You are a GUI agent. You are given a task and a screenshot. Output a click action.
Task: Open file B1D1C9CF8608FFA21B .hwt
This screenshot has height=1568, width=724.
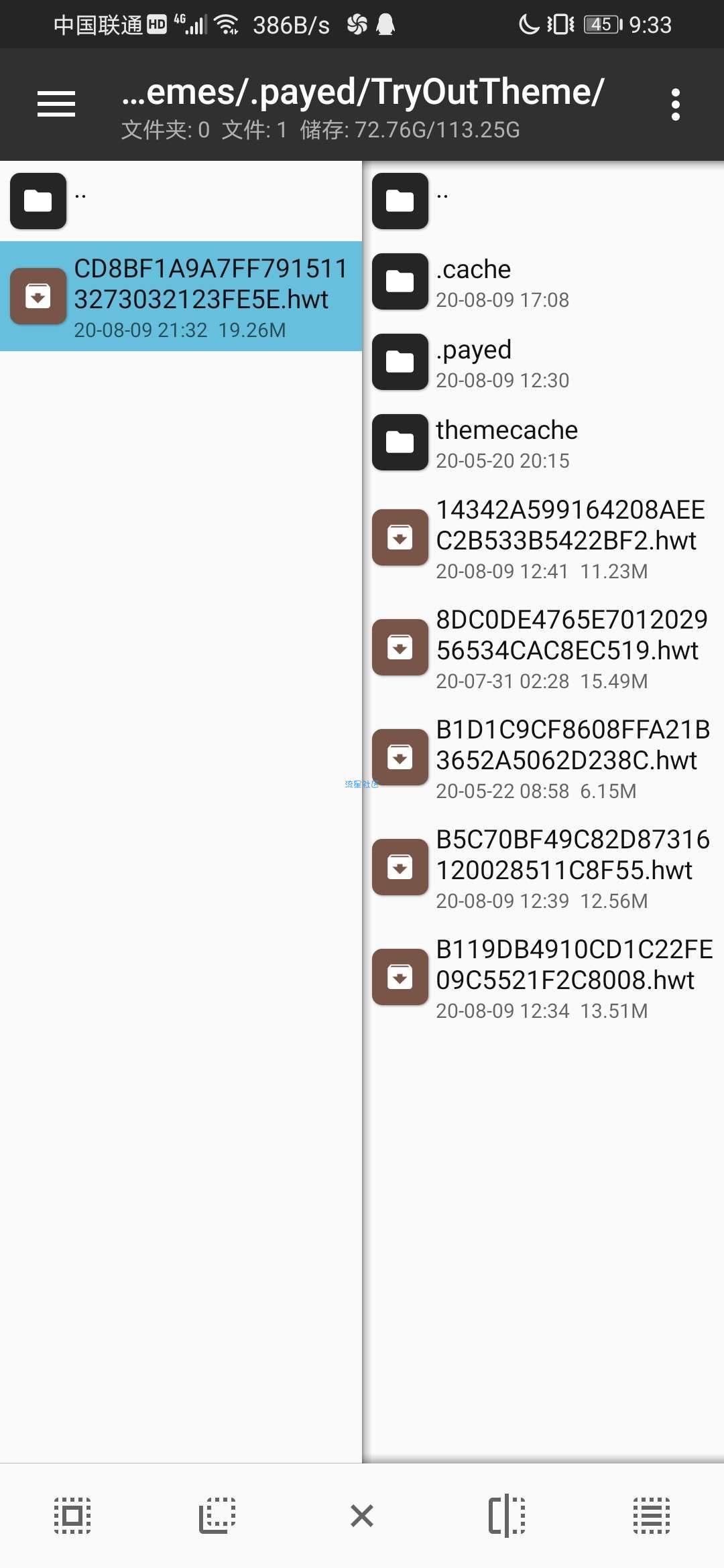(542, 758)
